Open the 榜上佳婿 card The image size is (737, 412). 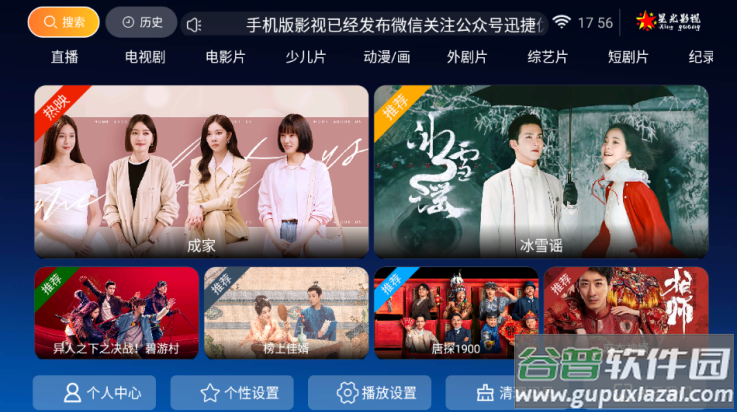[x=284, y=313]
